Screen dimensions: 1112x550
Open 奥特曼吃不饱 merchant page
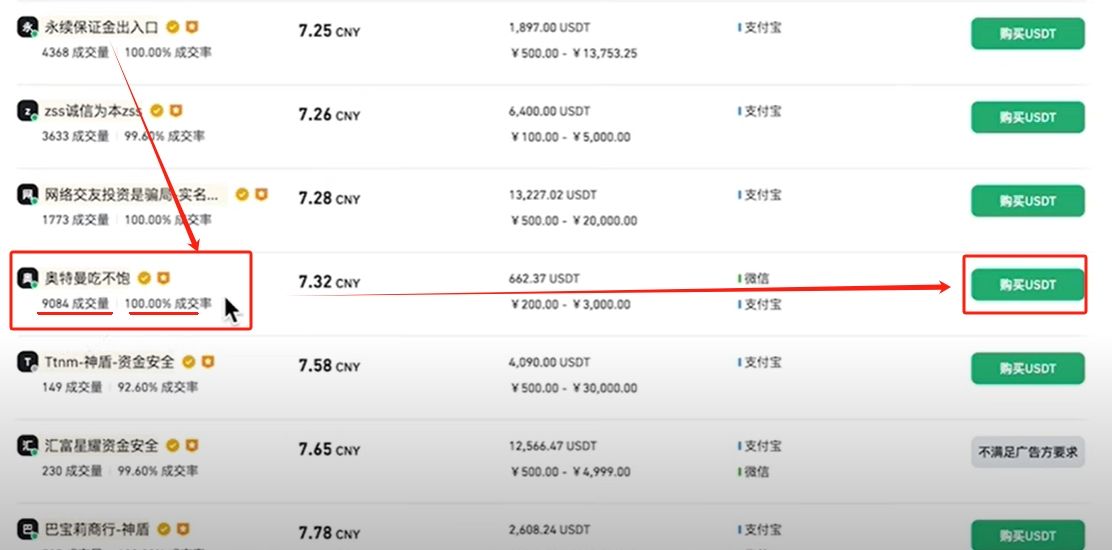click(88, 277)
